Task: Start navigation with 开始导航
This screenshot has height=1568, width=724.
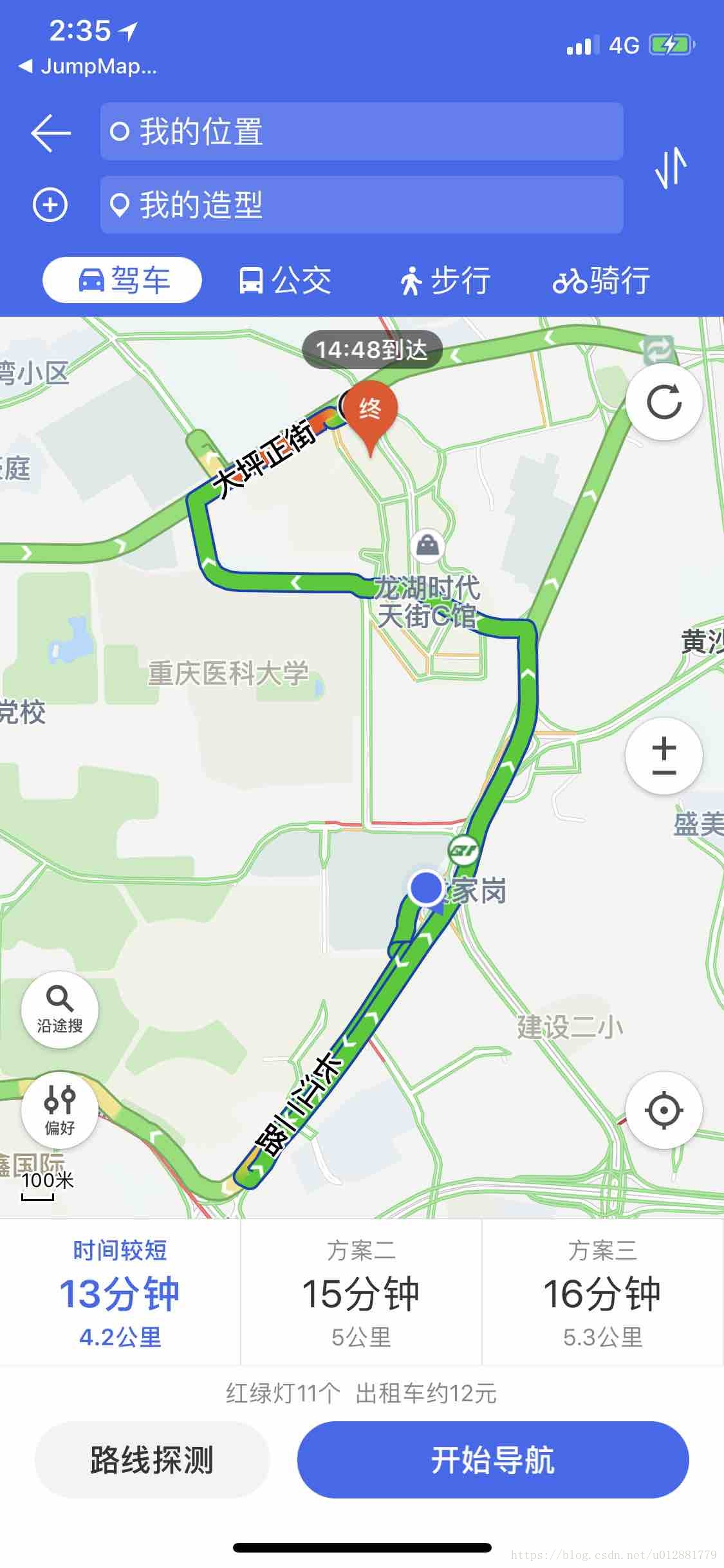Action: click(x=493, y=1460)
